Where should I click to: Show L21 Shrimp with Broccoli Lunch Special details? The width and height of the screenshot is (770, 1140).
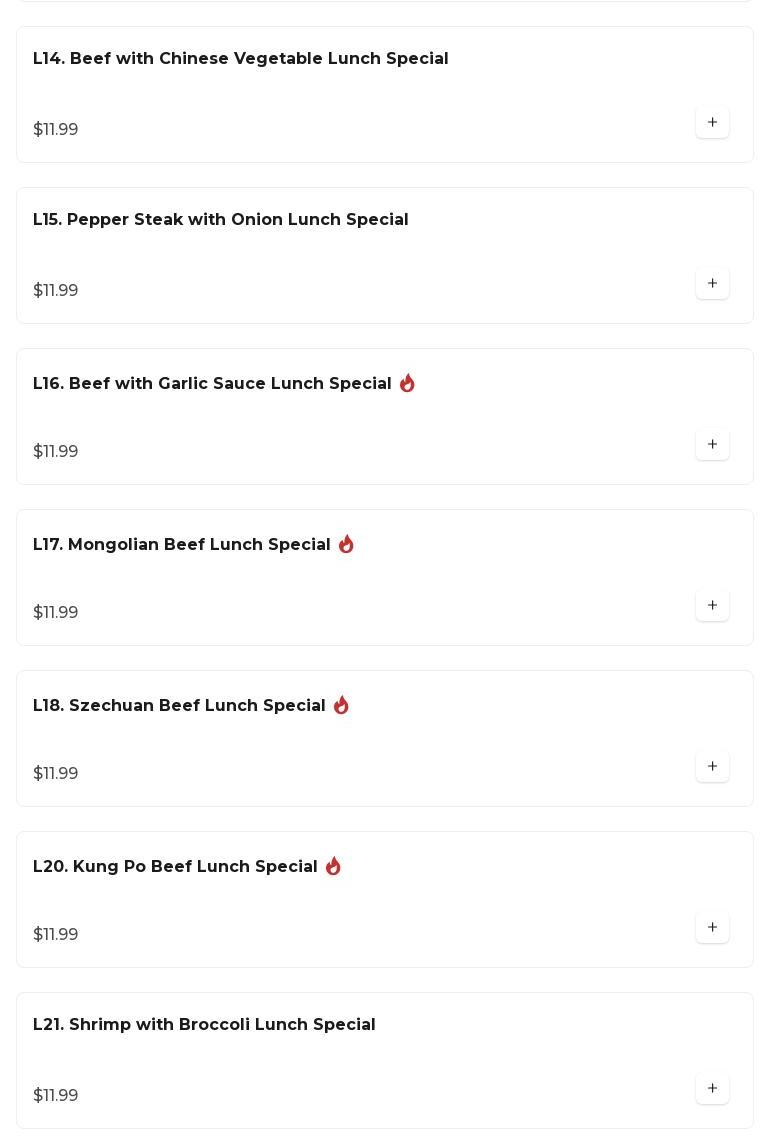[204, 1025]
